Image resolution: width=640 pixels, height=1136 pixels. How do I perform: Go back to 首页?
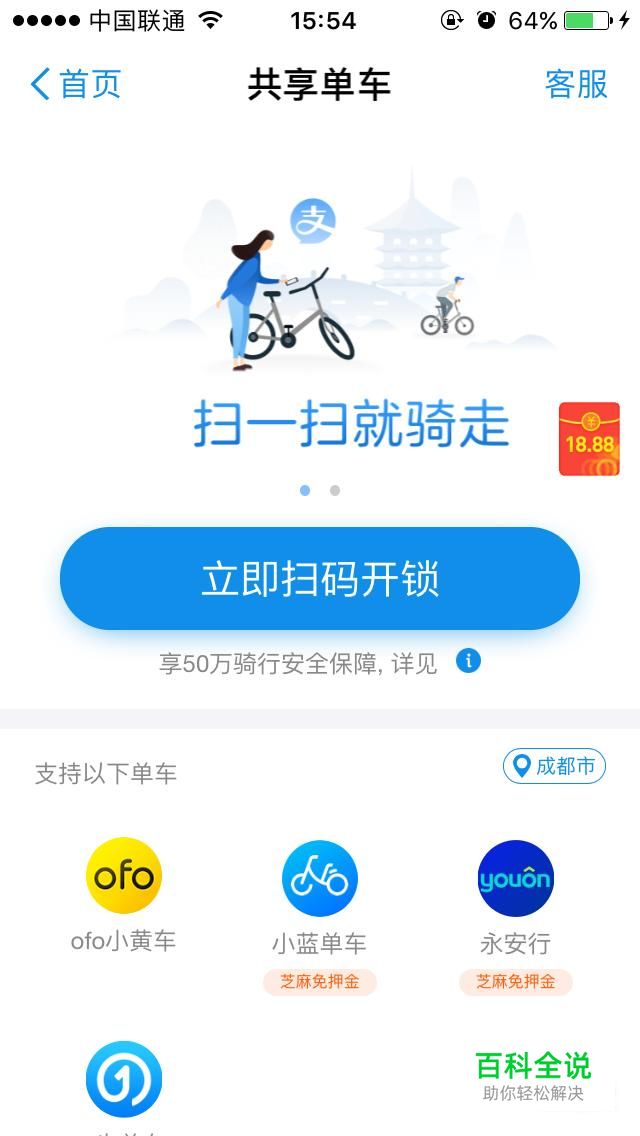coord(75,84)
